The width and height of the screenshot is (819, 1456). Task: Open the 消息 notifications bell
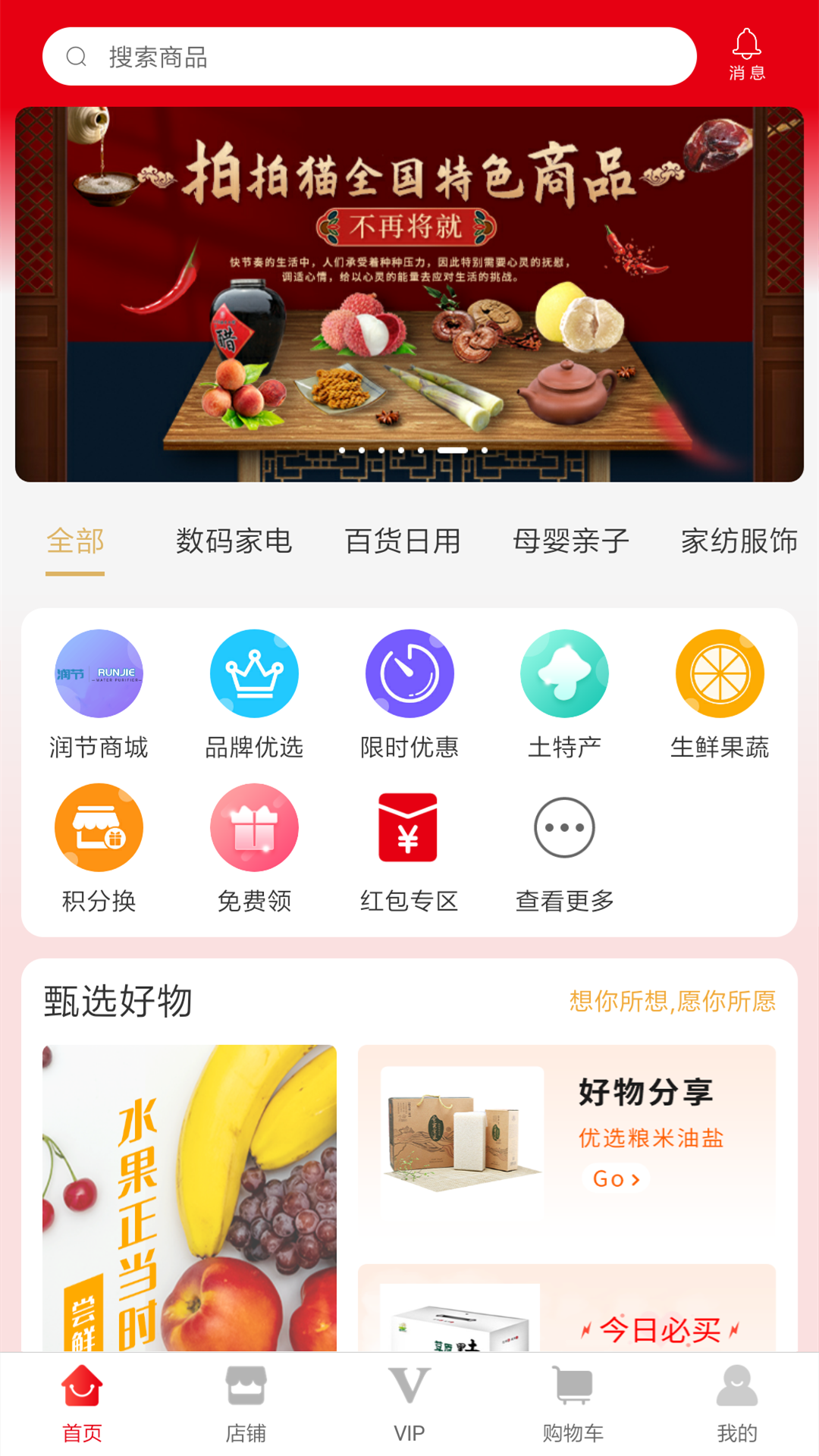[x=746, y=54]
